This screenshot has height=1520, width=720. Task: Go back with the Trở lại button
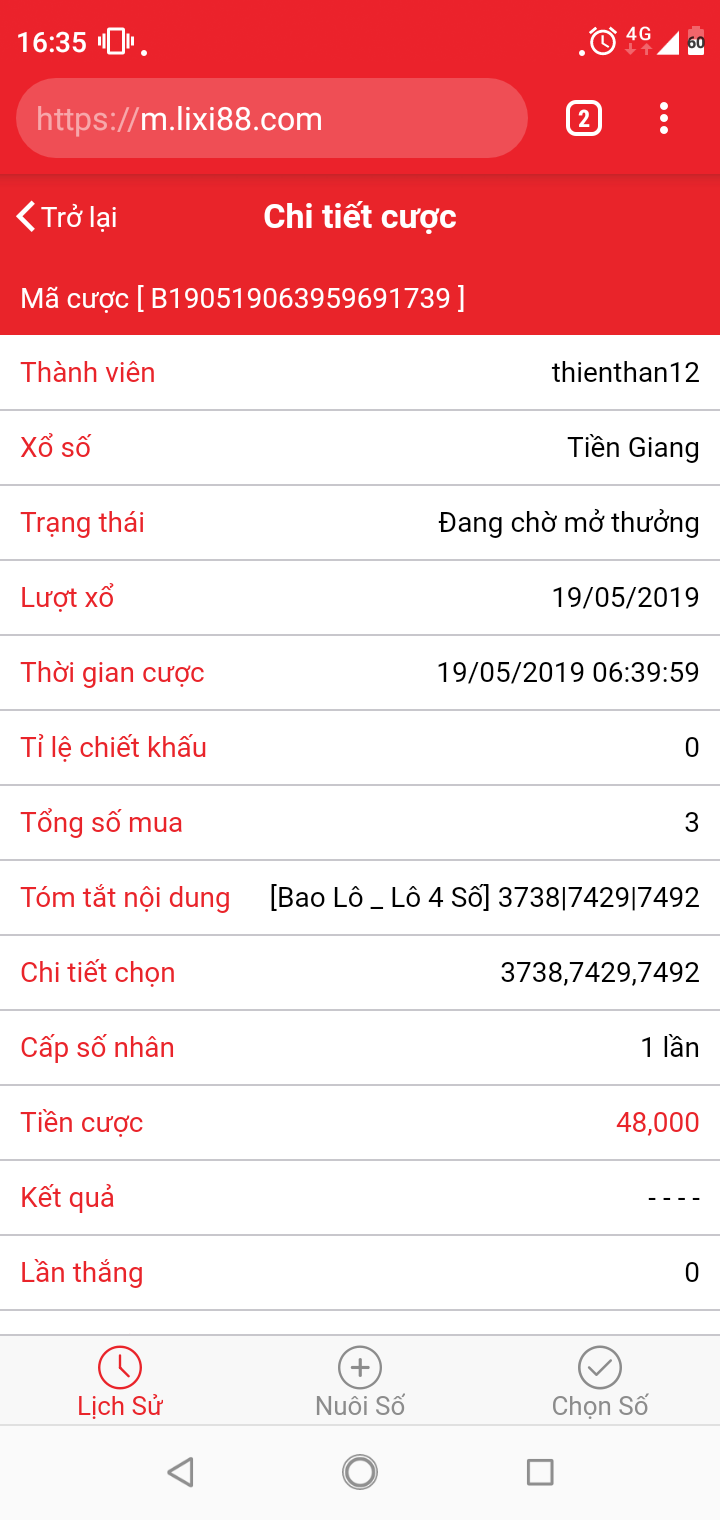coord(68,217)
